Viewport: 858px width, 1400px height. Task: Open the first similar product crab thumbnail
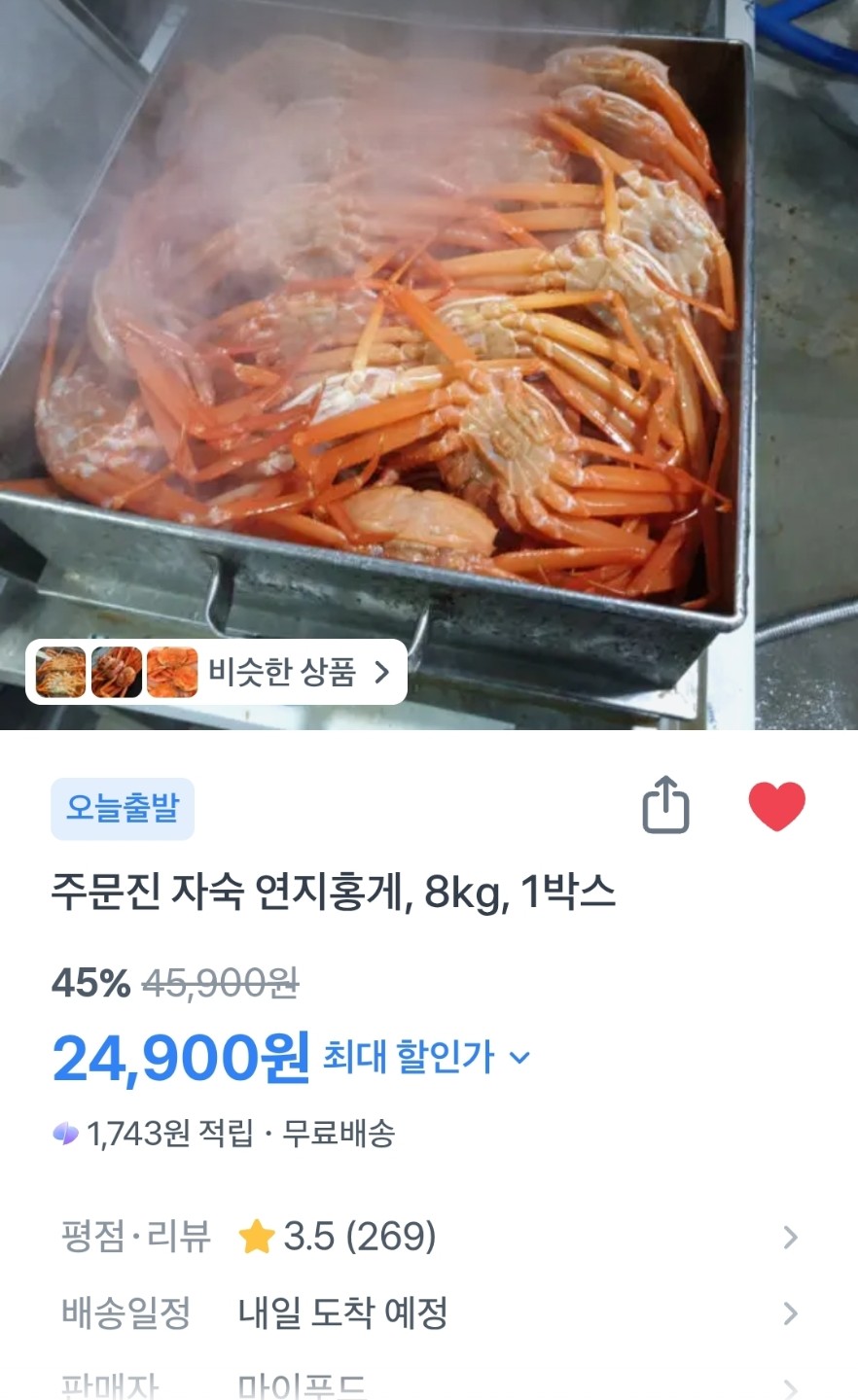coord(60,672)
